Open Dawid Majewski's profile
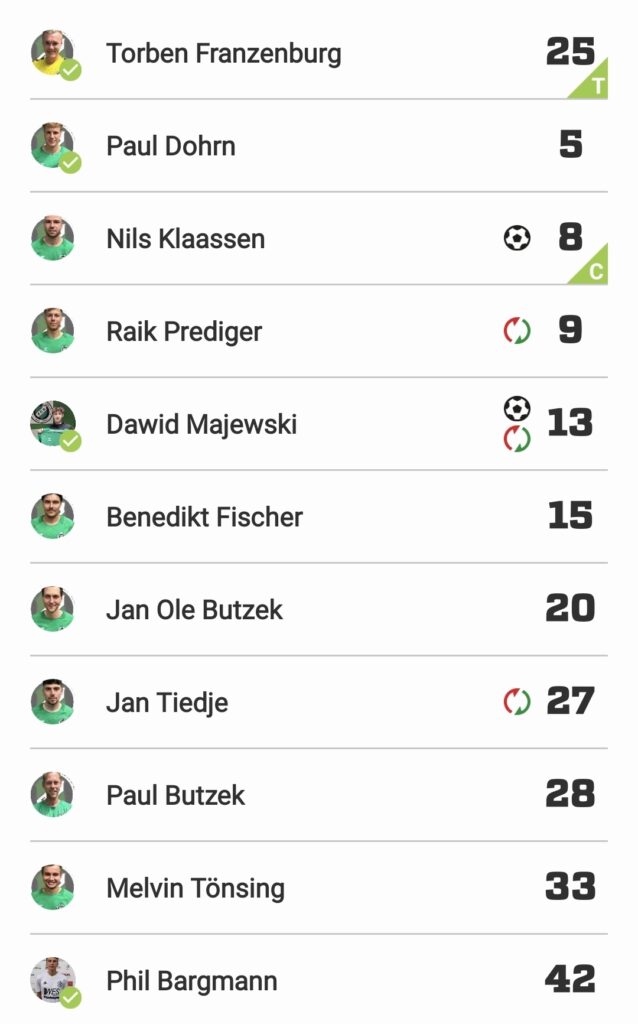The image size is (638, 1024). (201, 424)
